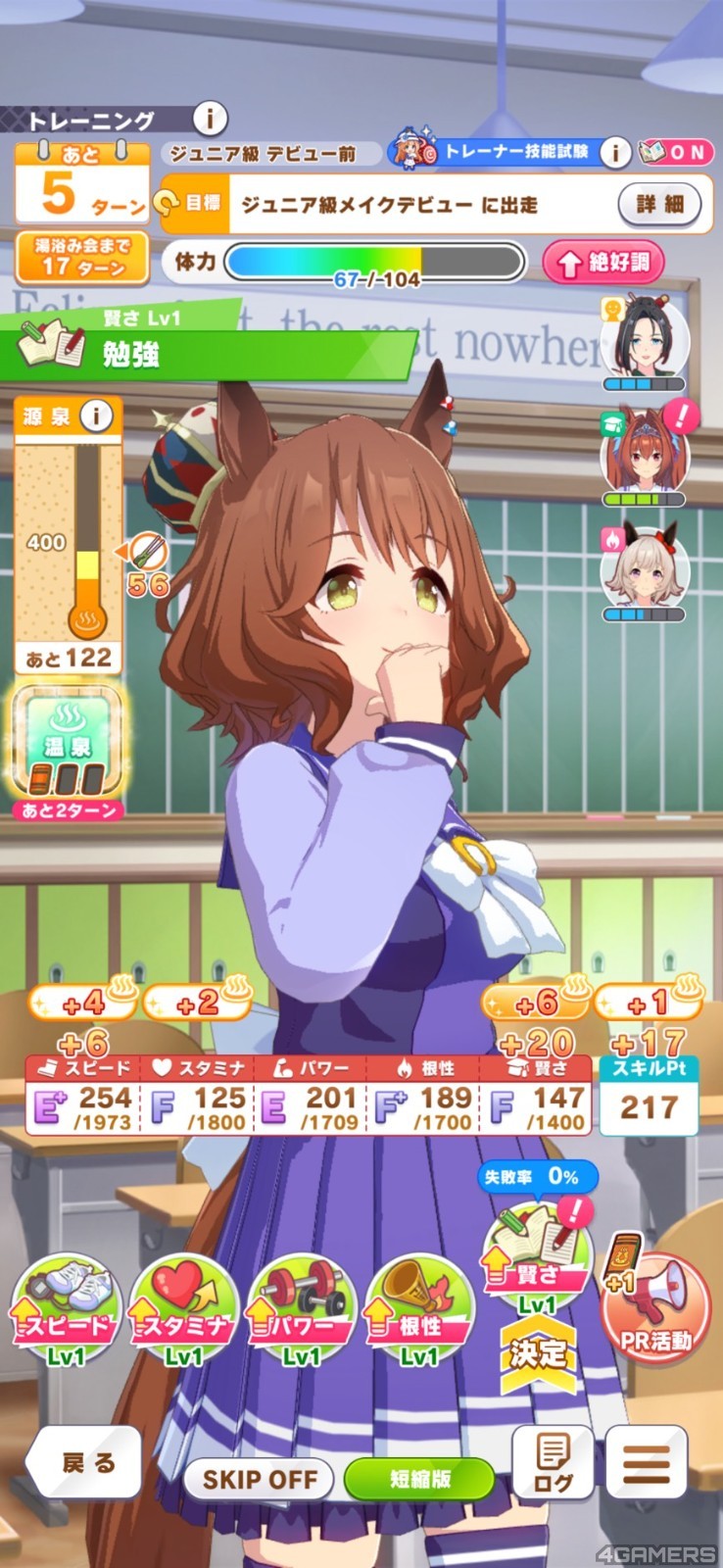Toggle the SKIP OFF setting
The height and width of the screenshot is (1568, 723).
click(260, 1479)
